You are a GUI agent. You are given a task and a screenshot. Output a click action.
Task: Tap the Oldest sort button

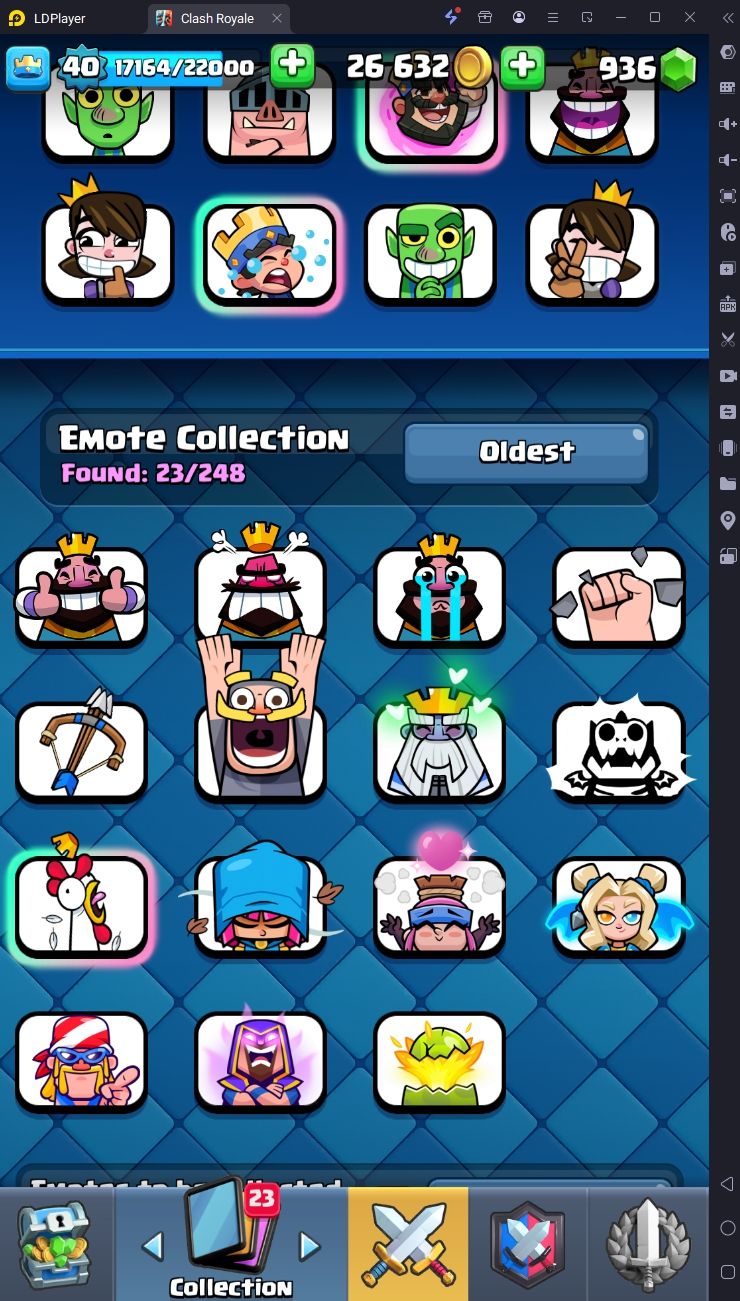526,452
